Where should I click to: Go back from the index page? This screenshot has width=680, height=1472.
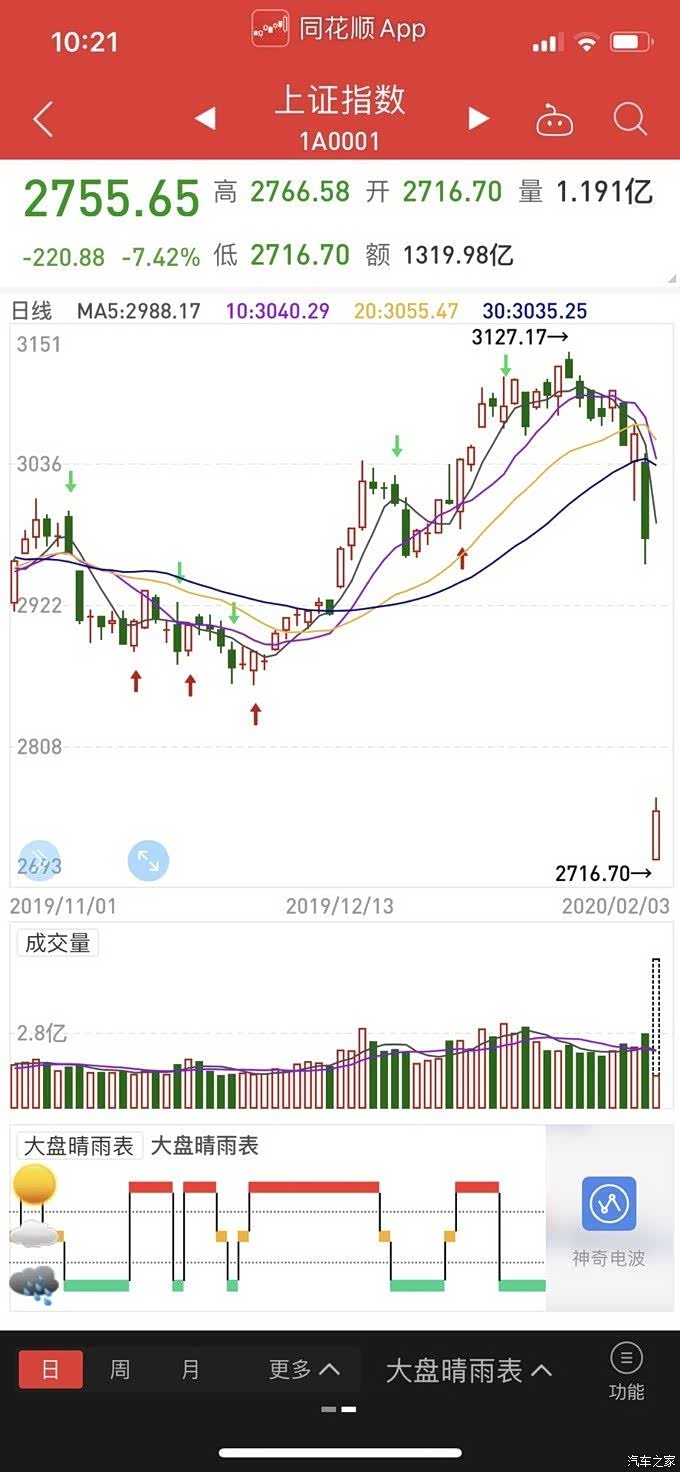42,119
